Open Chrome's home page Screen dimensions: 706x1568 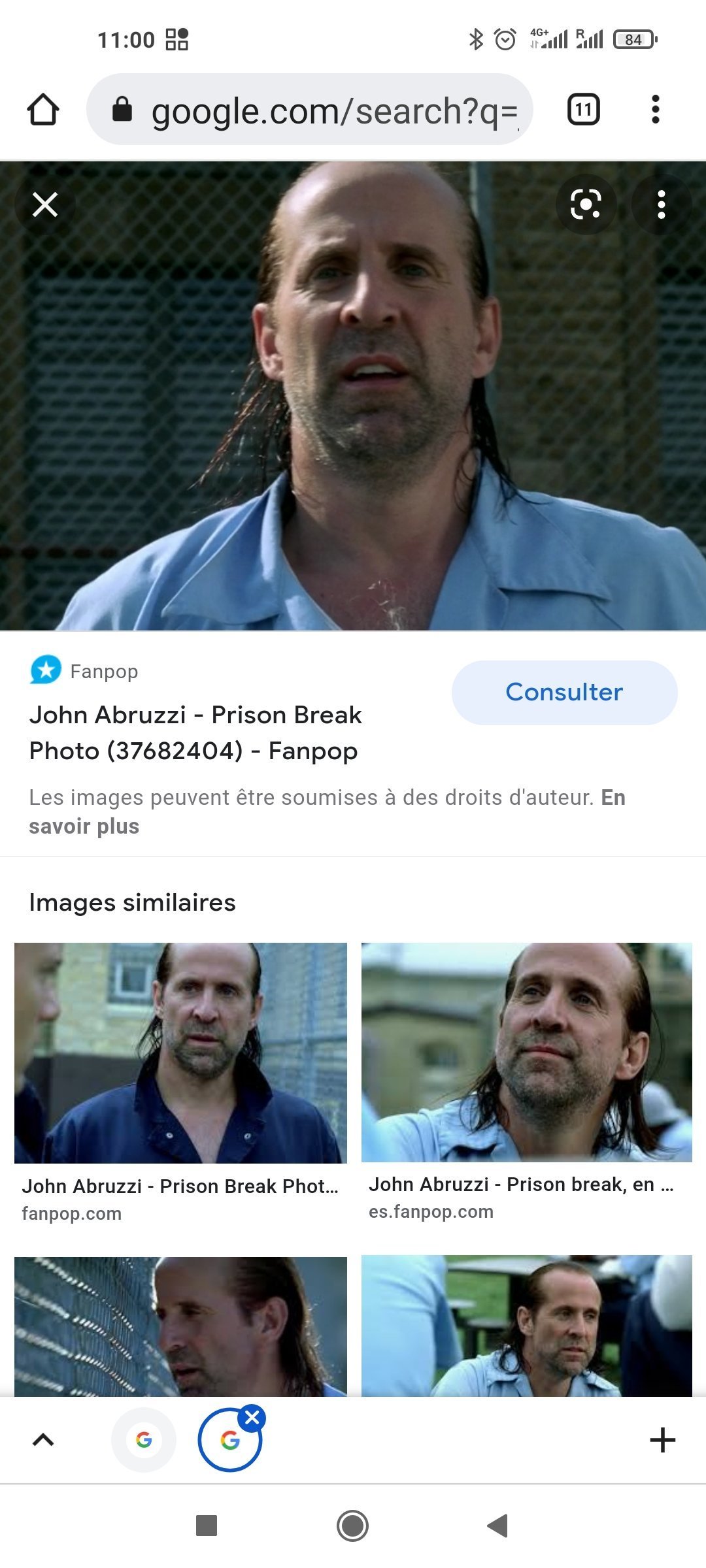(43, 109)
